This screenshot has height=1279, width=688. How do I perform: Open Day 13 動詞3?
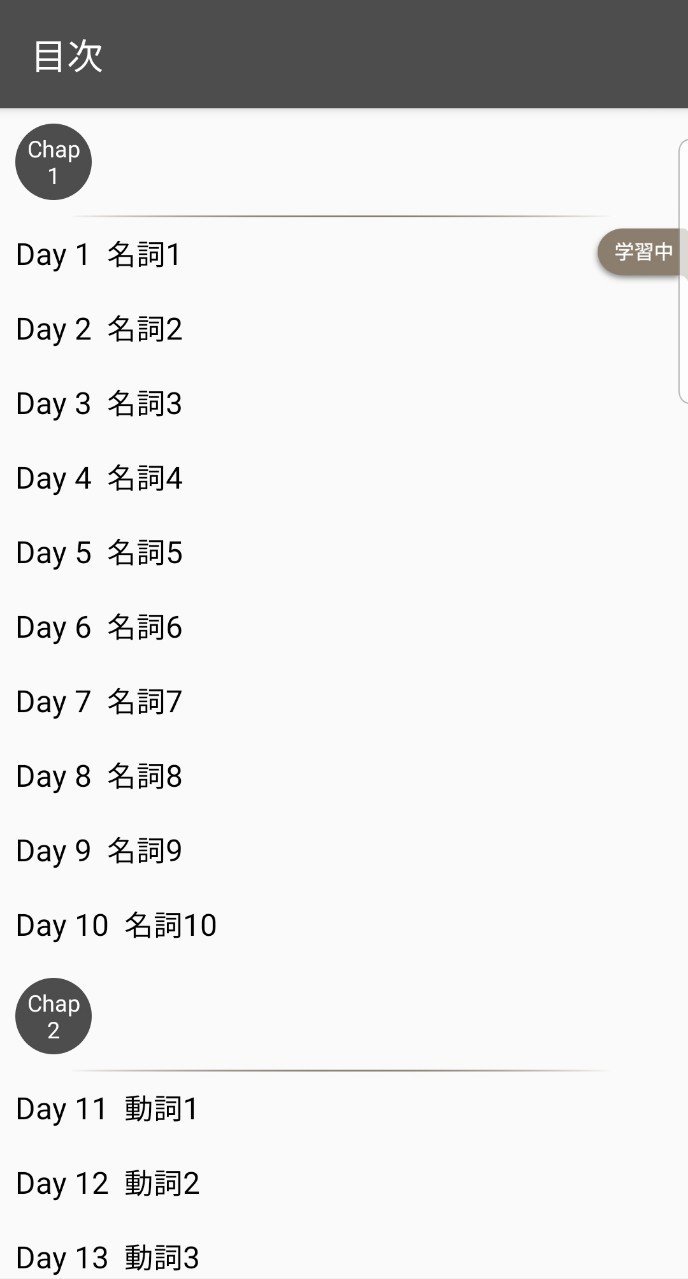pyautogui.click(x=108, y=1258)
